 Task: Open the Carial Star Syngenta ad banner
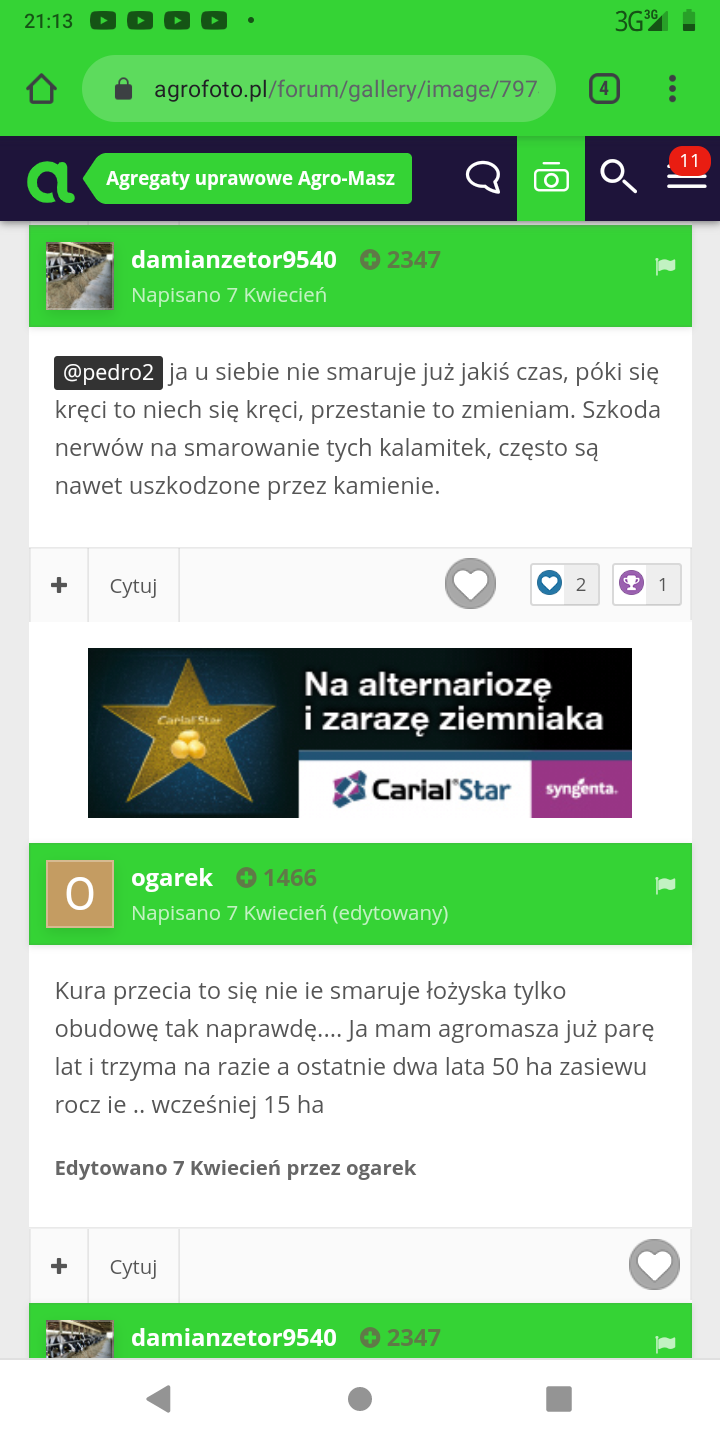tap(360, 733)
